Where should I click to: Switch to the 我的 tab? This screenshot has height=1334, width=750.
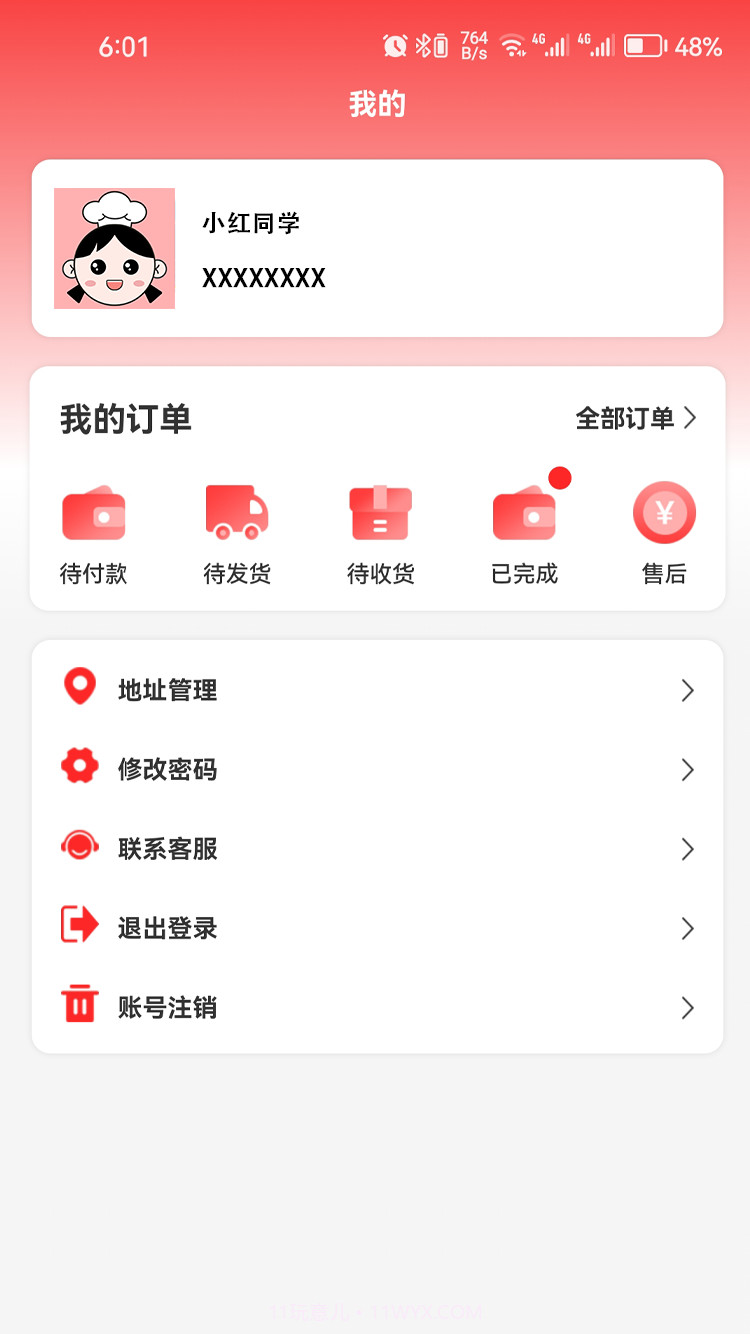[x=375, y=103]
